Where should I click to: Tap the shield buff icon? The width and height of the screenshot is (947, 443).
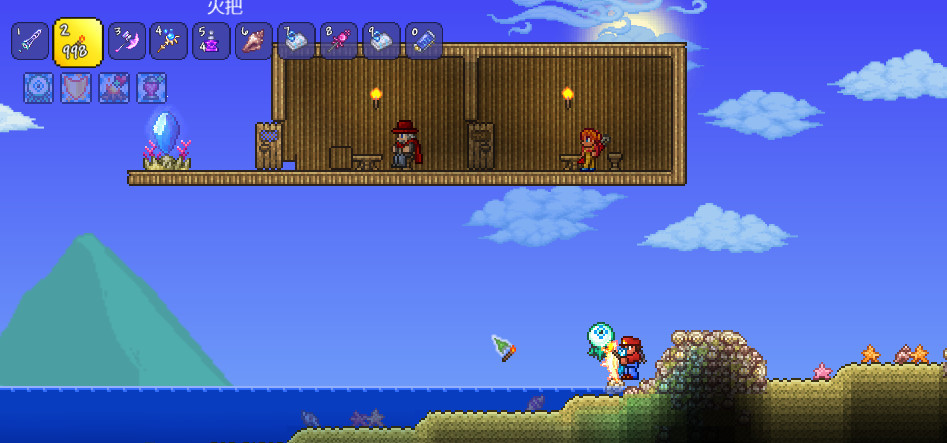coord(76,88)
